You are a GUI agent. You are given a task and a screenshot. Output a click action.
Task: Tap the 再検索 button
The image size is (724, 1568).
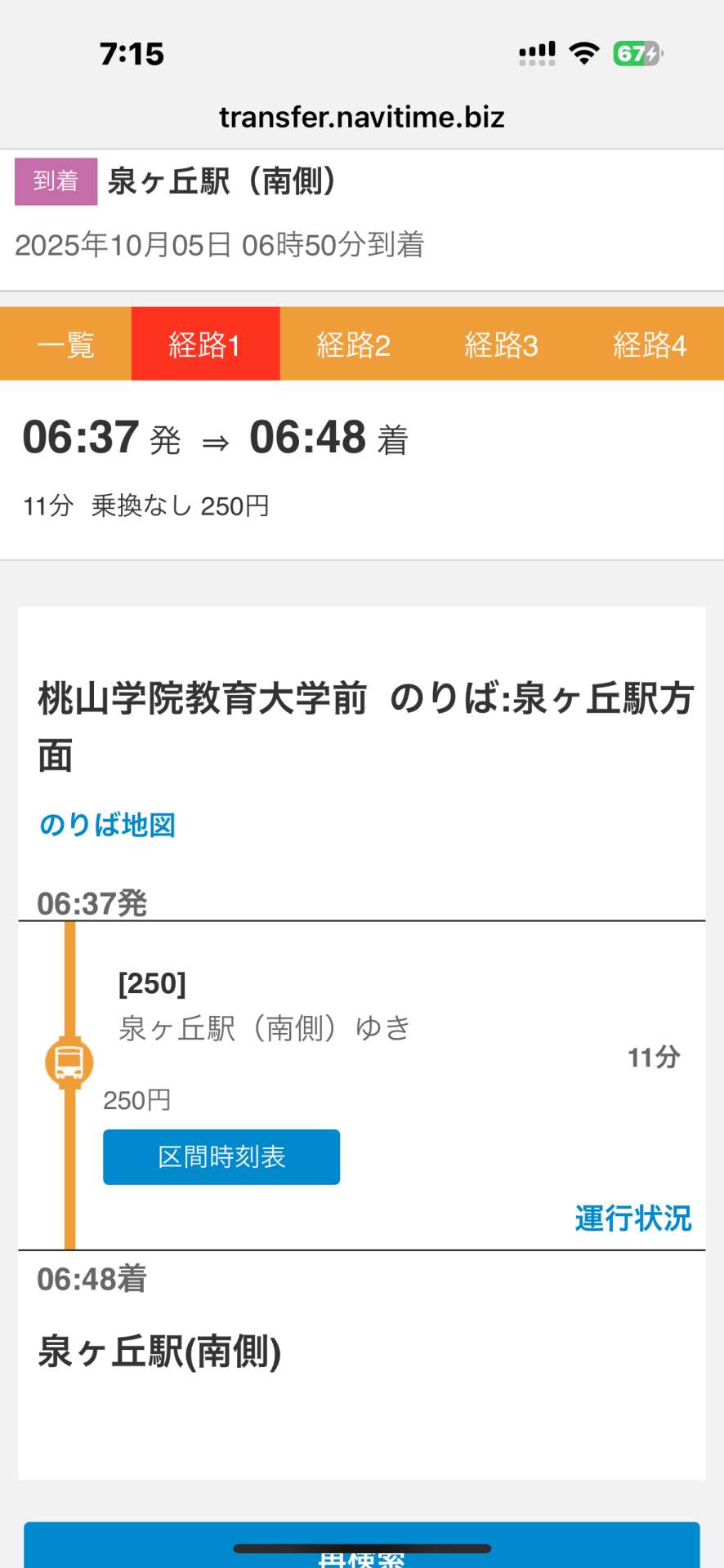(361, 1550)
